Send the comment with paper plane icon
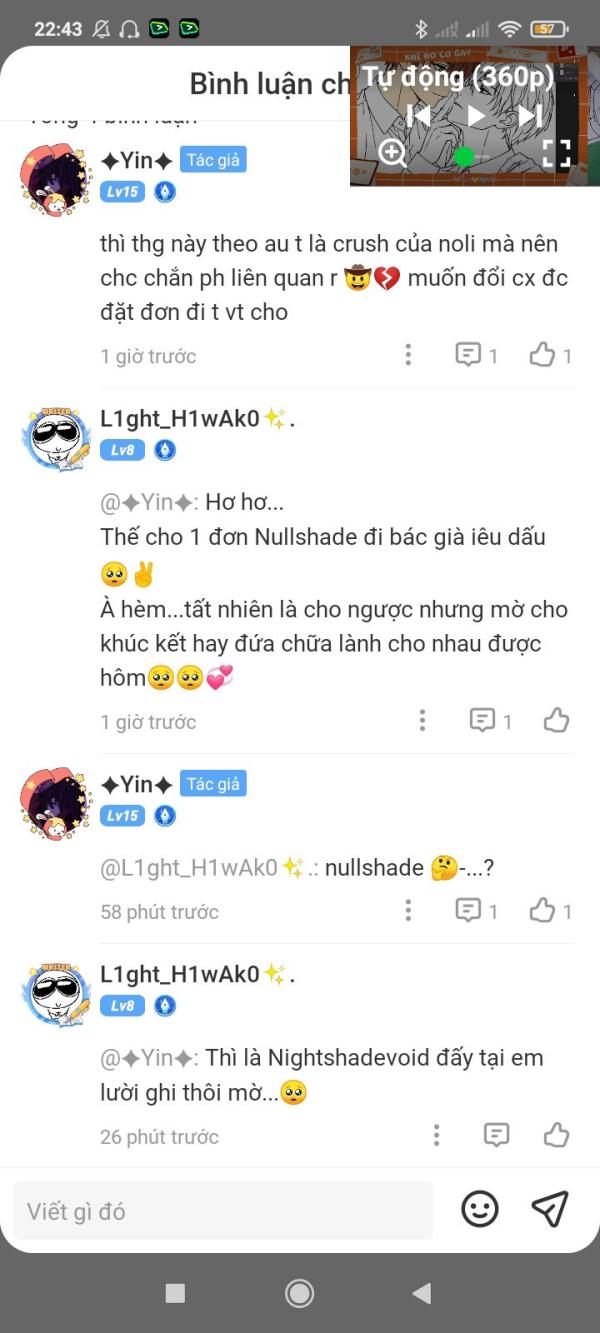600x1333 pixels. coord(550,1210)
